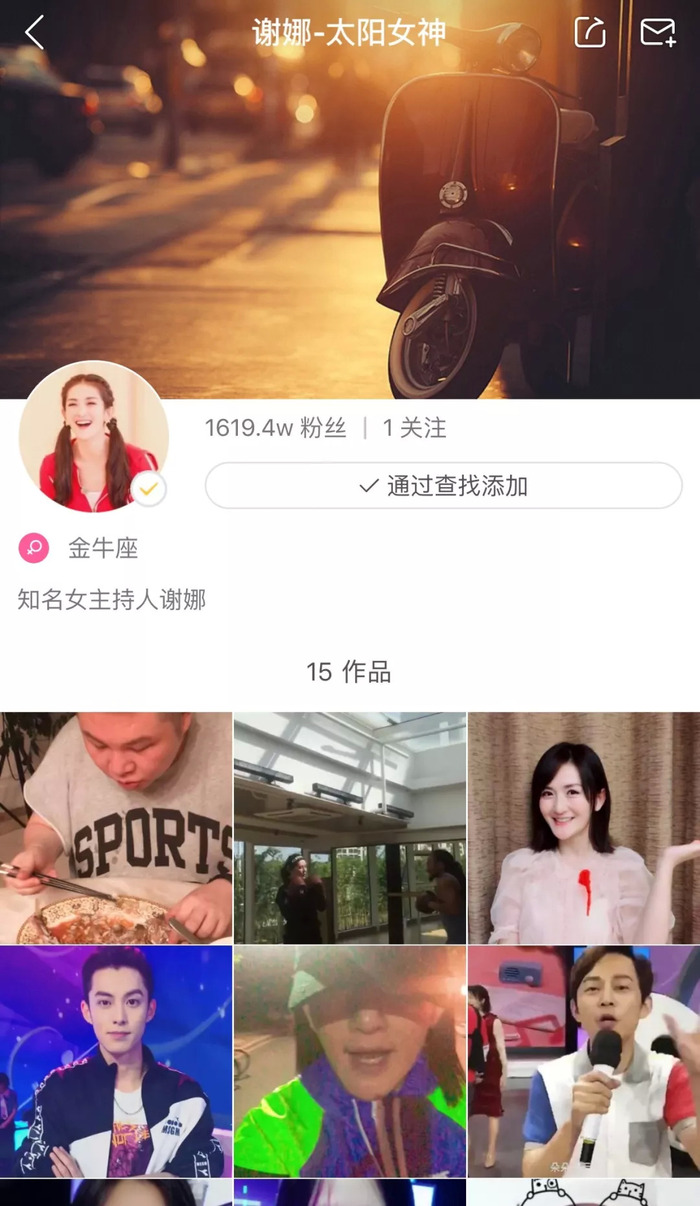Tap the 通过查找添加 follow button
This screenshot has height=1206, width=700.
pyautogui.click(x=444, y=486)
